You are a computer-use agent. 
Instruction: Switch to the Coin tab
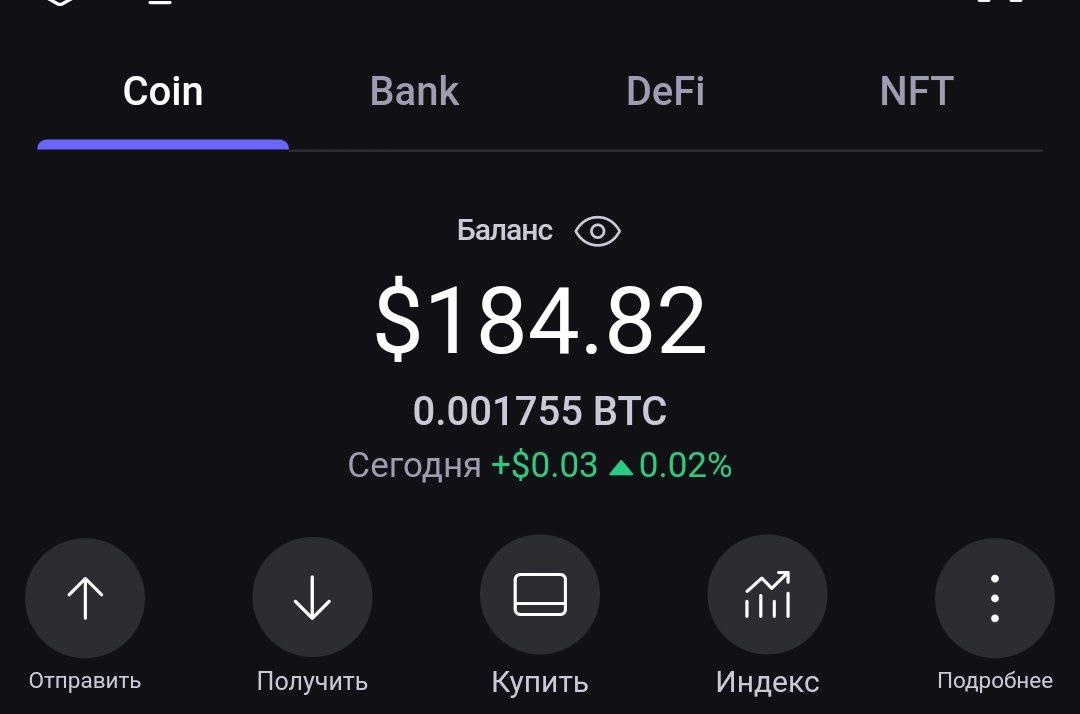coord(163,92)
